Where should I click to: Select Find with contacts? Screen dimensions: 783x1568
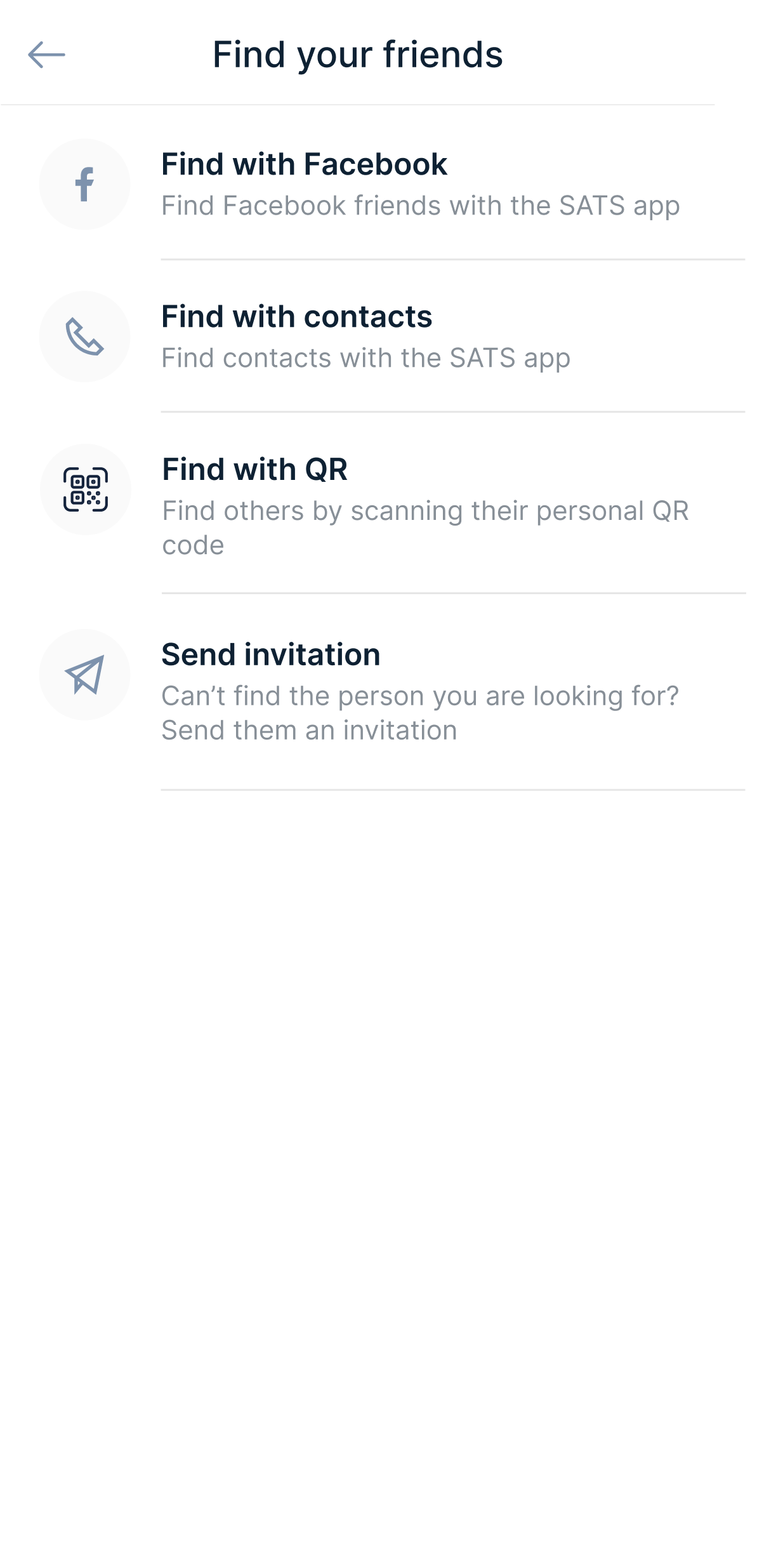tap(297, 317)
